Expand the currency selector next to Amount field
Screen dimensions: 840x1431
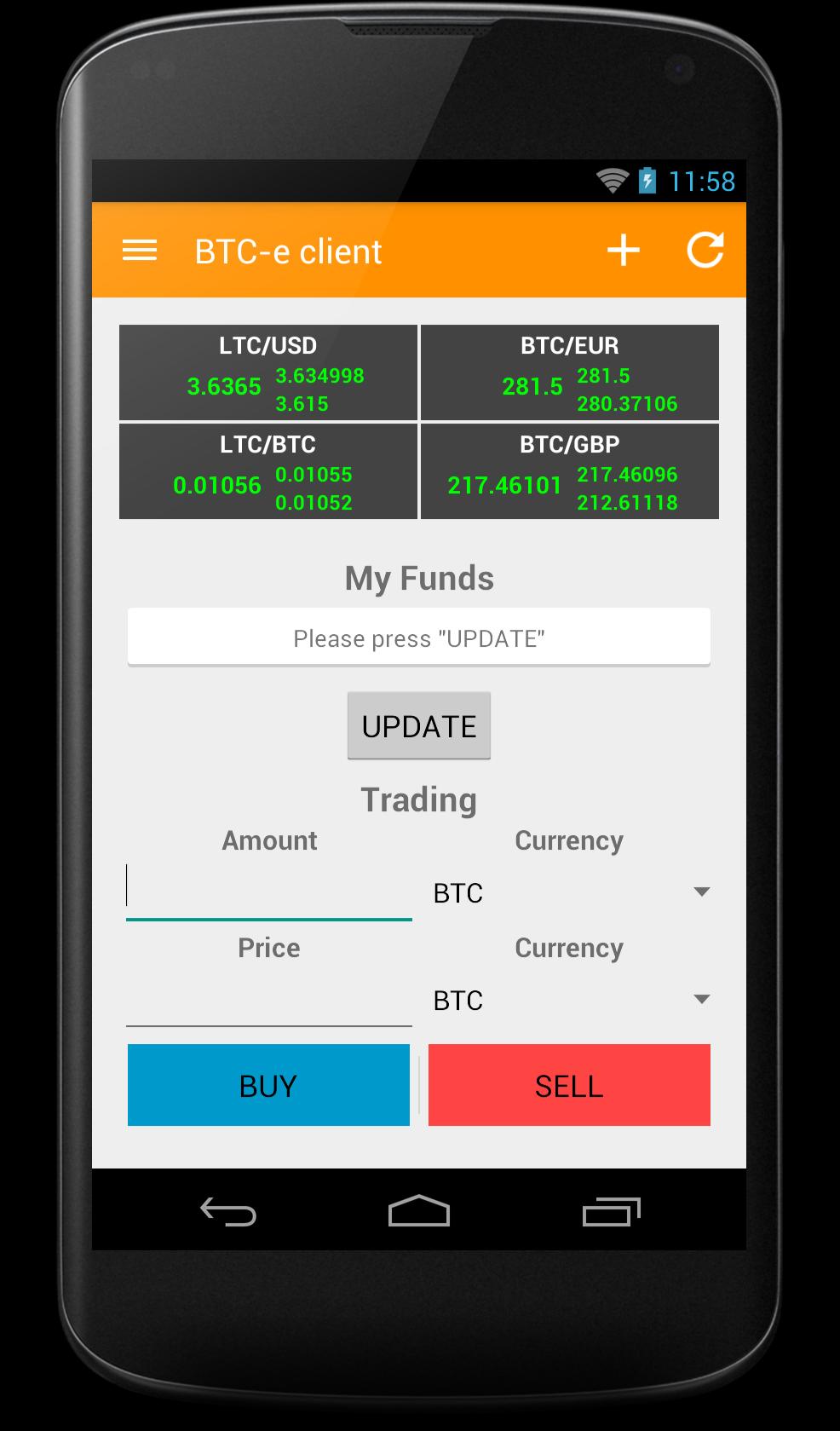(x=700, y=892)
